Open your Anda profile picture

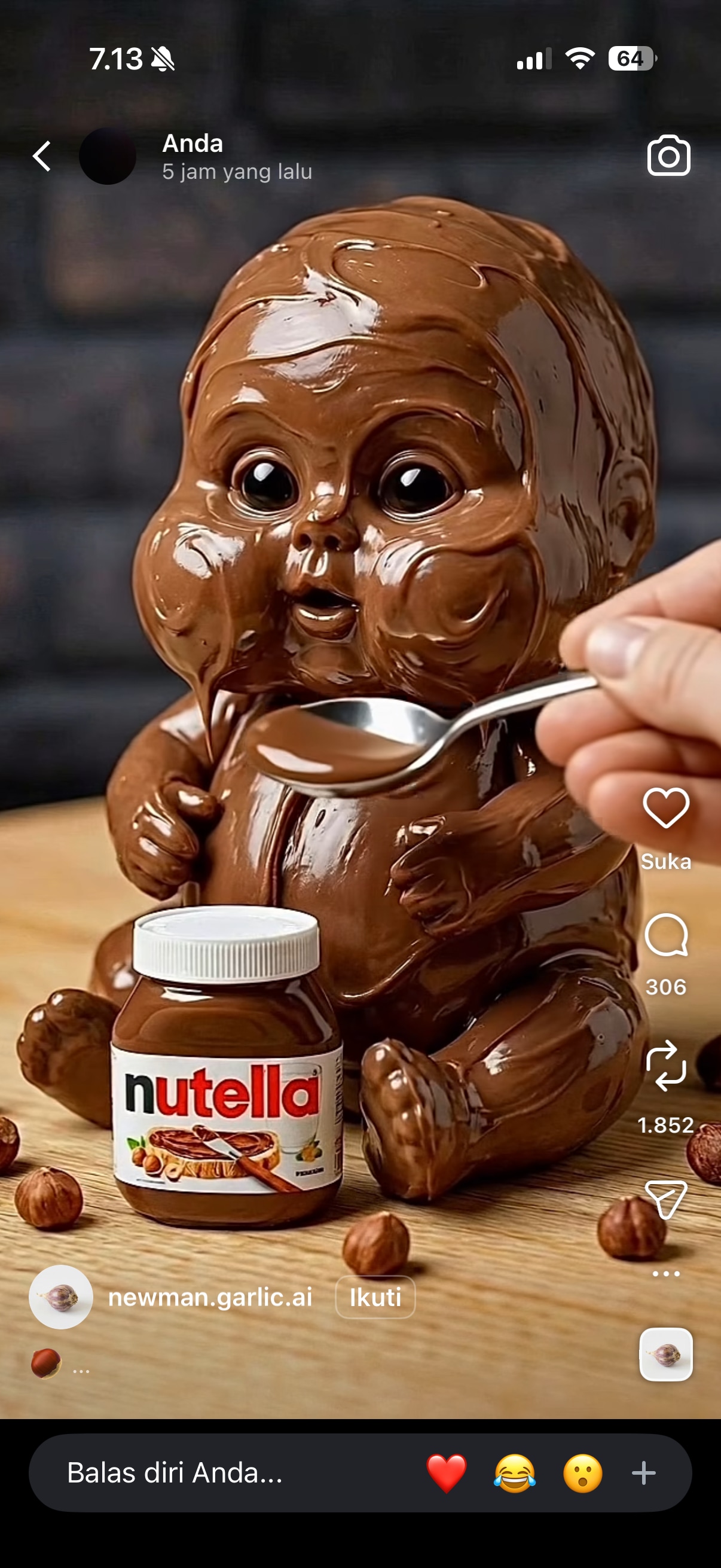108,157
